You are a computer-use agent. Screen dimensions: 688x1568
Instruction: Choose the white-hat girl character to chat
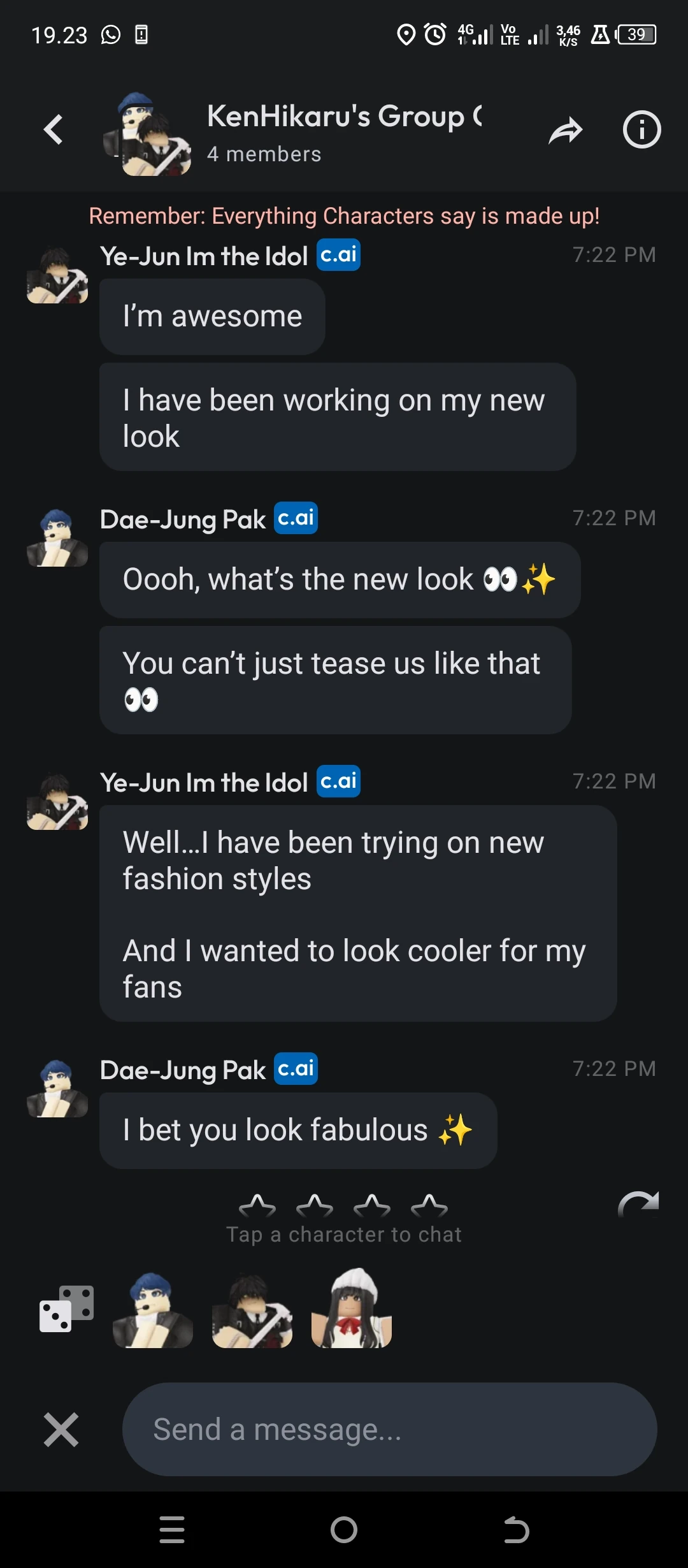[352, 1309]
